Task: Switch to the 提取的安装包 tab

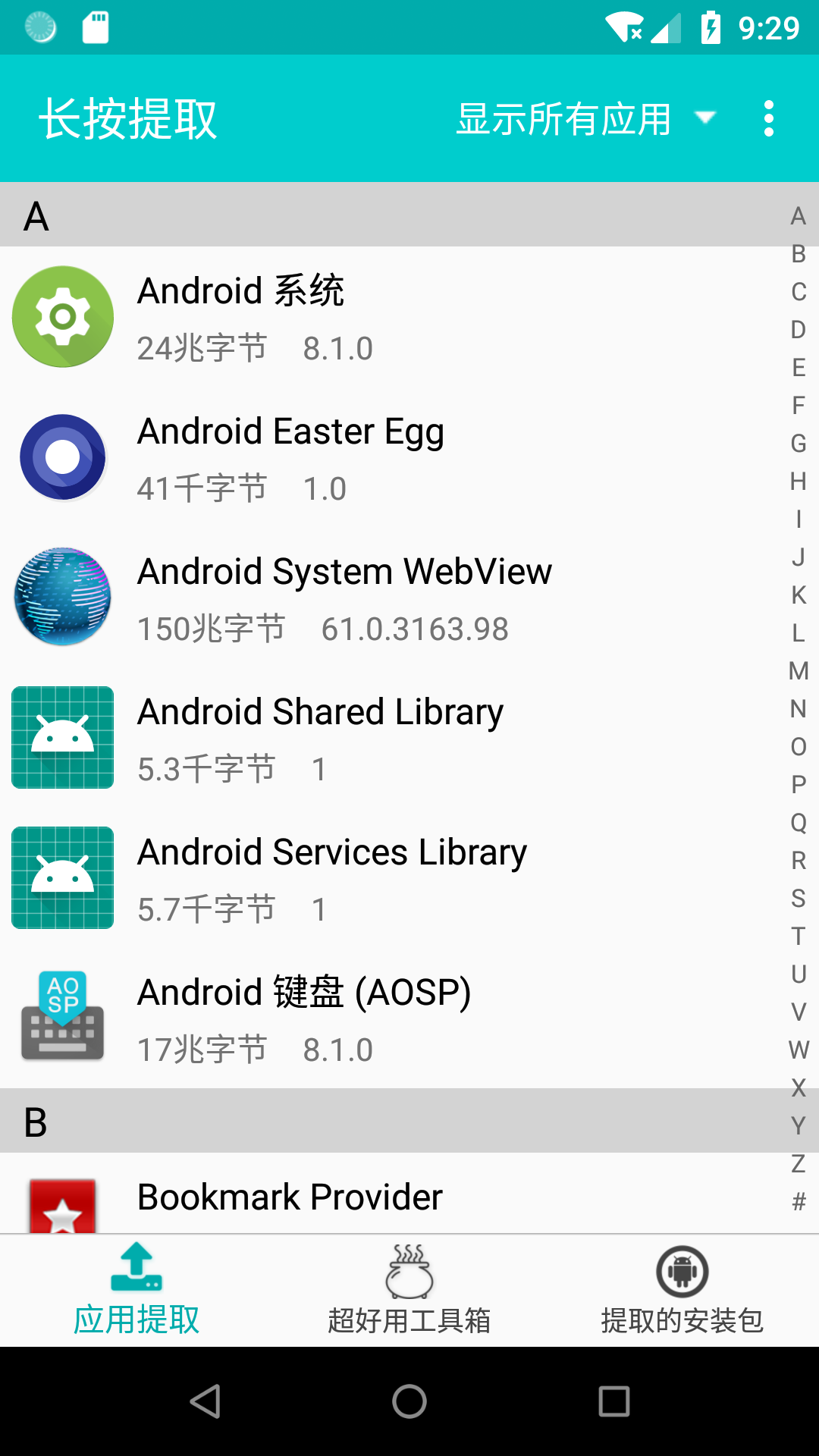Action: click(681, 1289)
